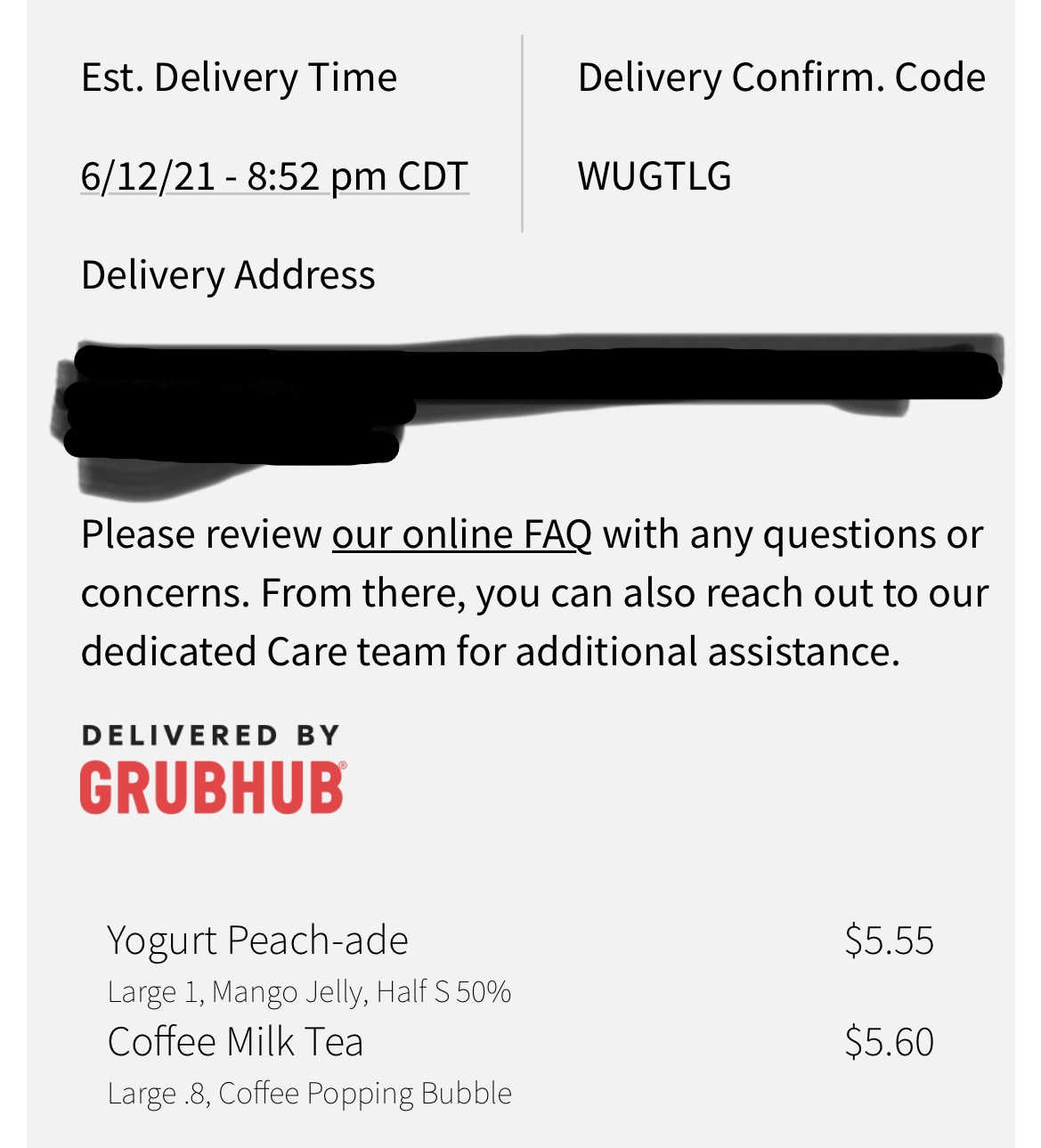Open the online FAQ link
1041x1148 pixels.
click(461, 535)
